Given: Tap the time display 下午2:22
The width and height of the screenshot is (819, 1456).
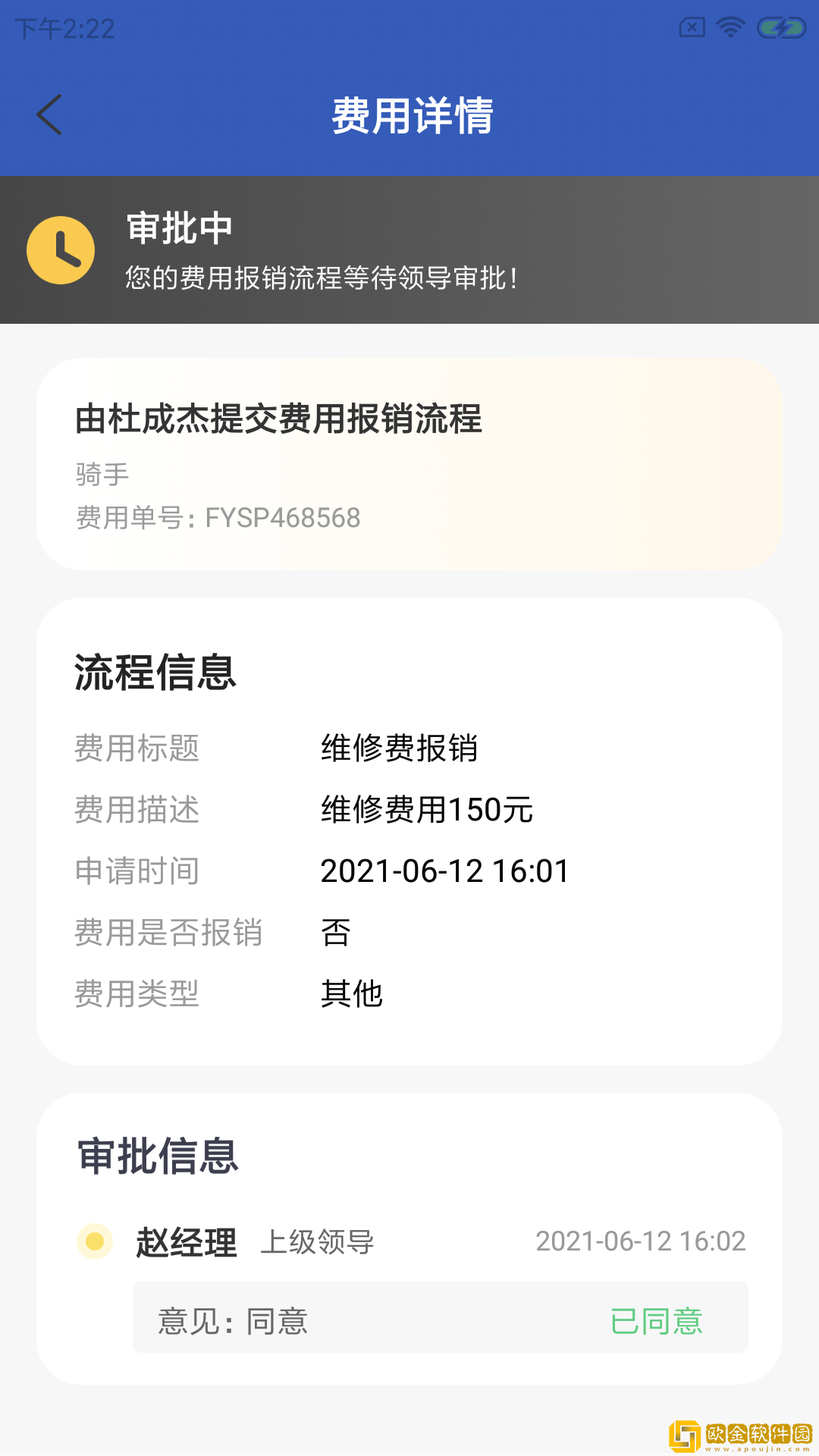Looking at the screenshot, I should pyautogui.click(x=64, y=30).
